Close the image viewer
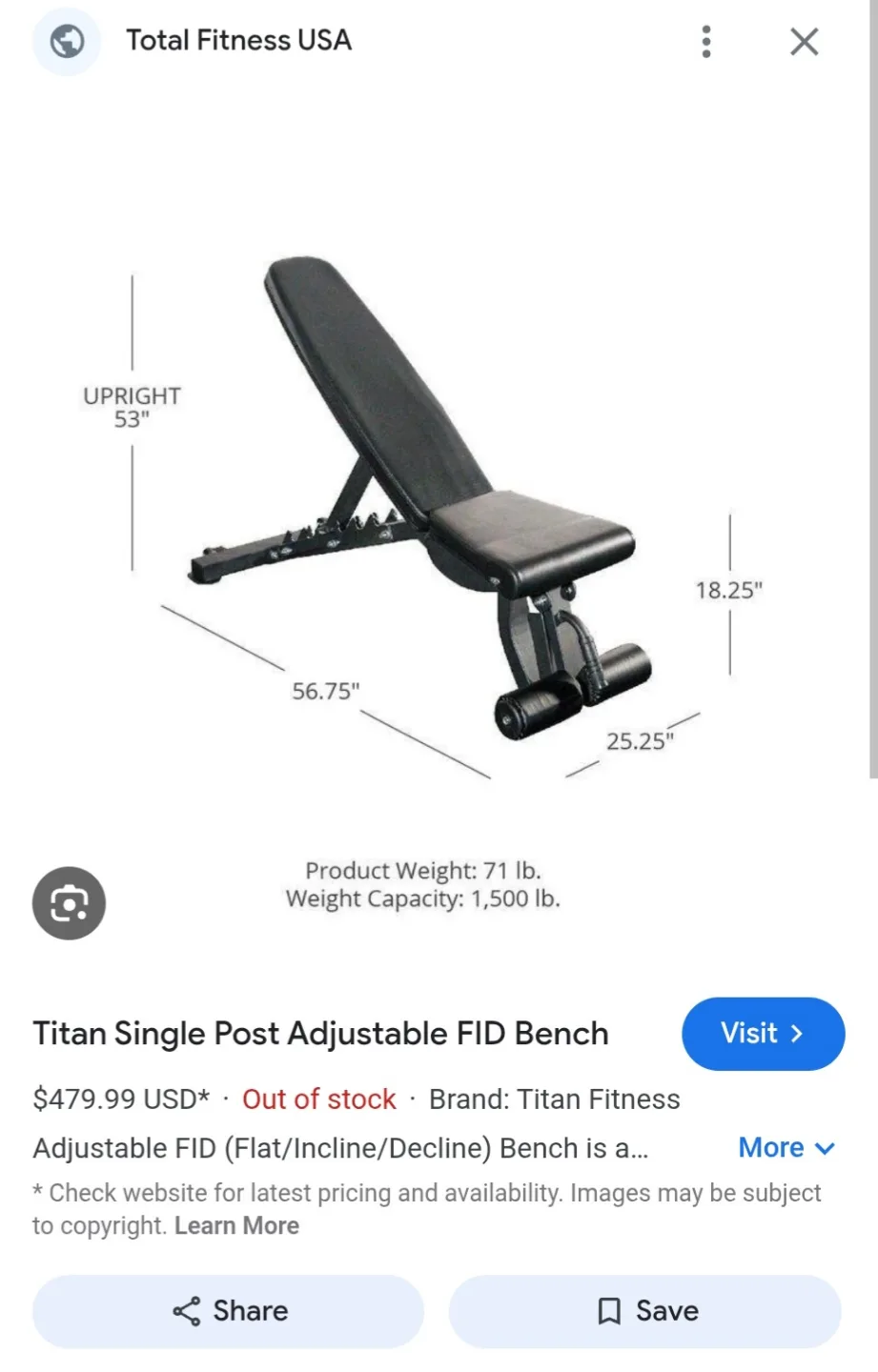Screen dimensions: 878x1372 [804, 41]
